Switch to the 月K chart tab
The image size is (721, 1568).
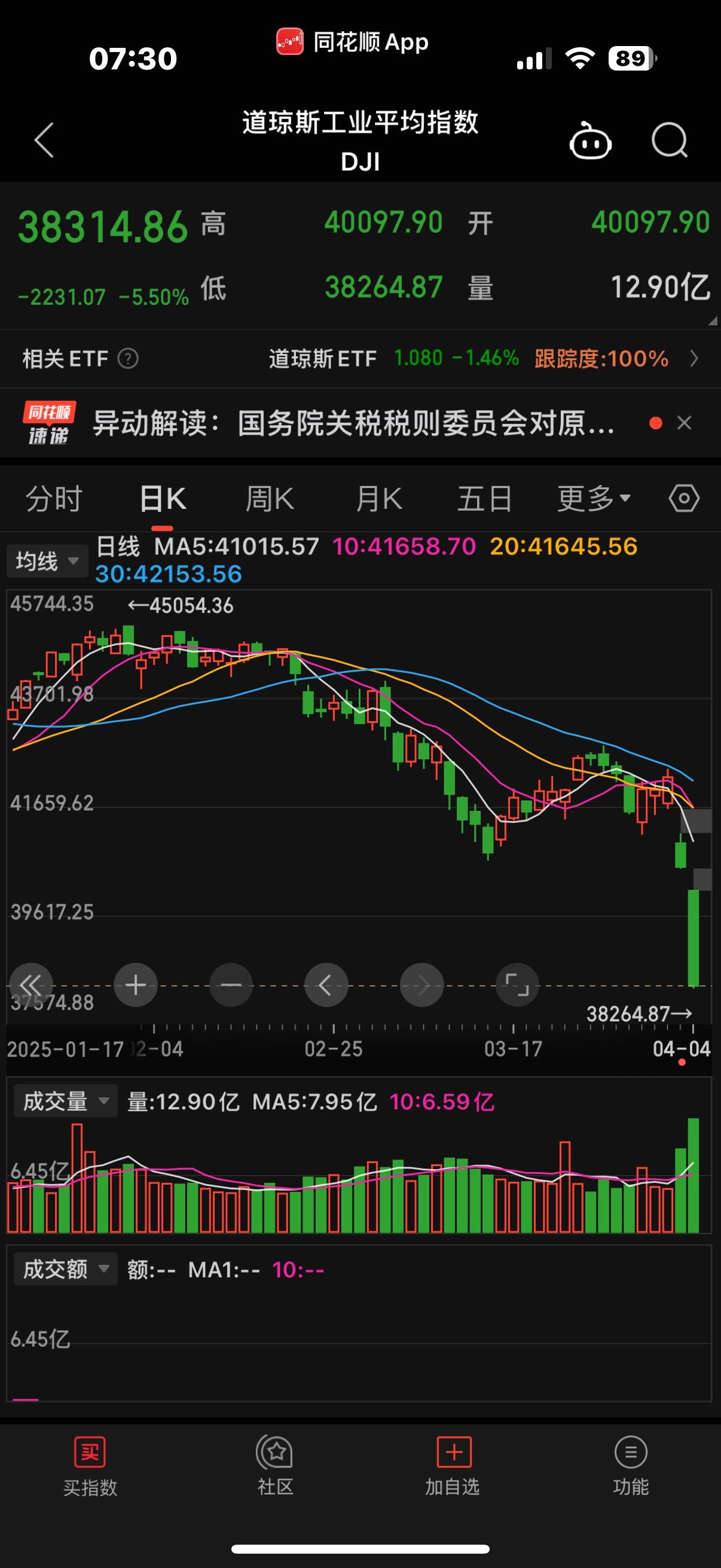(378, 499)
